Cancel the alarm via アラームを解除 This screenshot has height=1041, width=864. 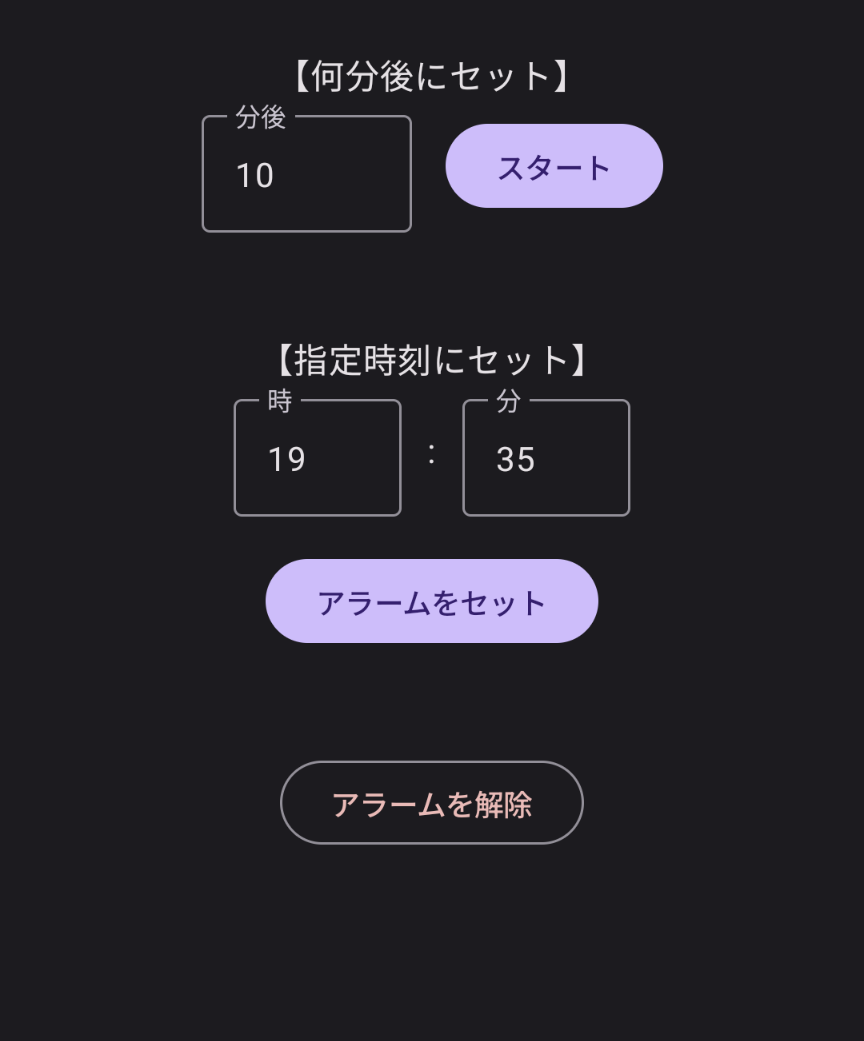click(x=431, y=803)
